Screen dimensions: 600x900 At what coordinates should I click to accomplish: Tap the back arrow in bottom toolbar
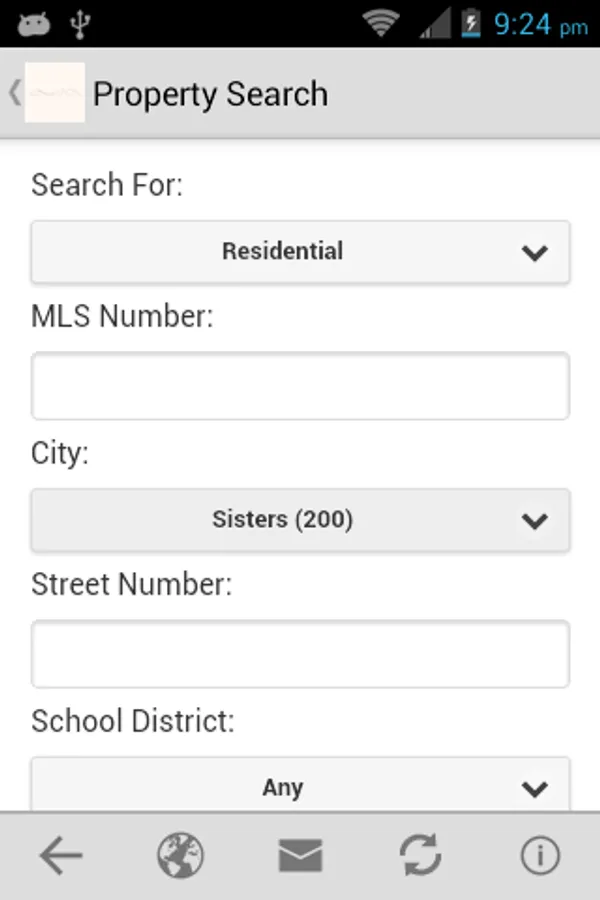tap(61, 856)
